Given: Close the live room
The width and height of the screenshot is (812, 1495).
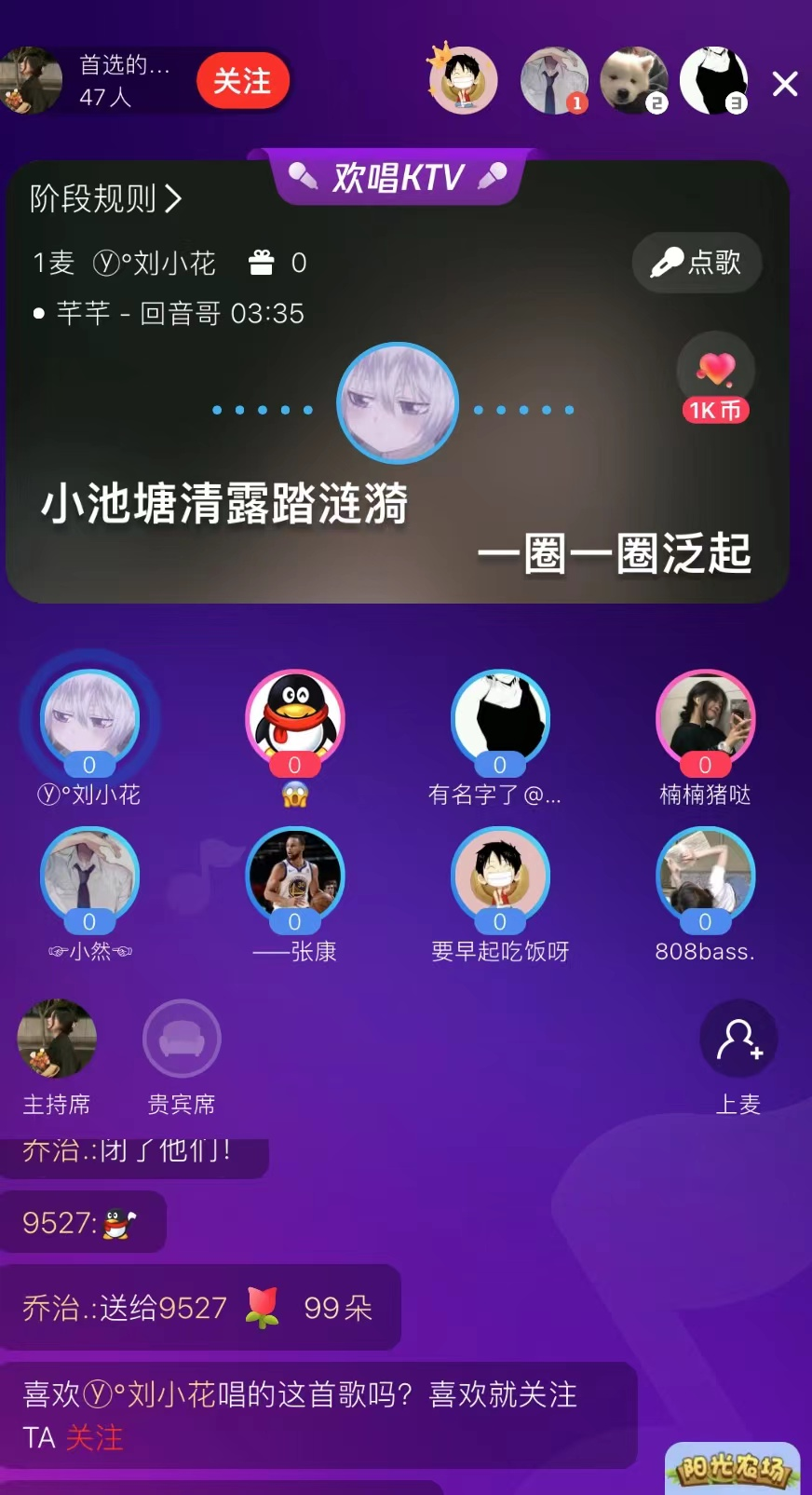Looking at the screenshot, I should tap(784, 84).
